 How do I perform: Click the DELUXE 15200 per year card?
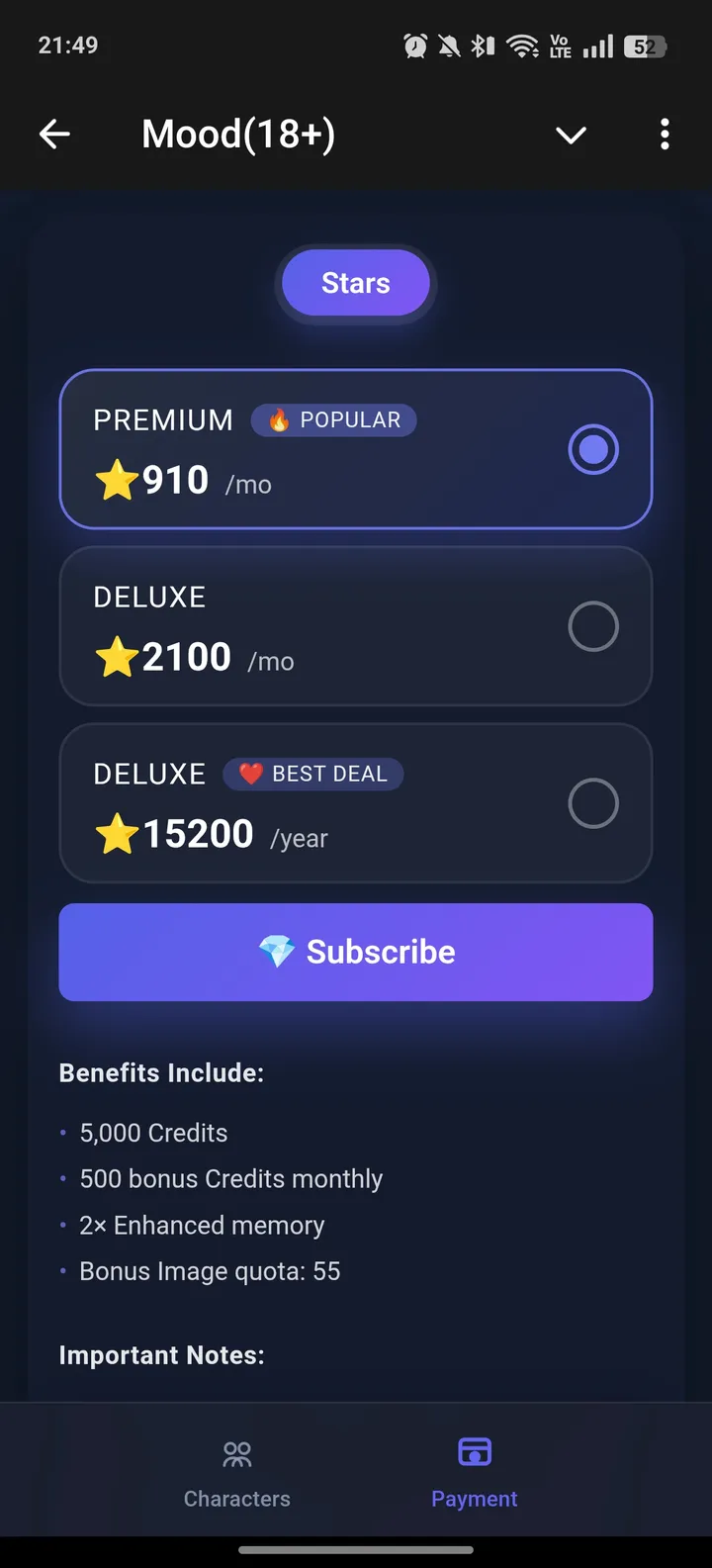point(356,802)
